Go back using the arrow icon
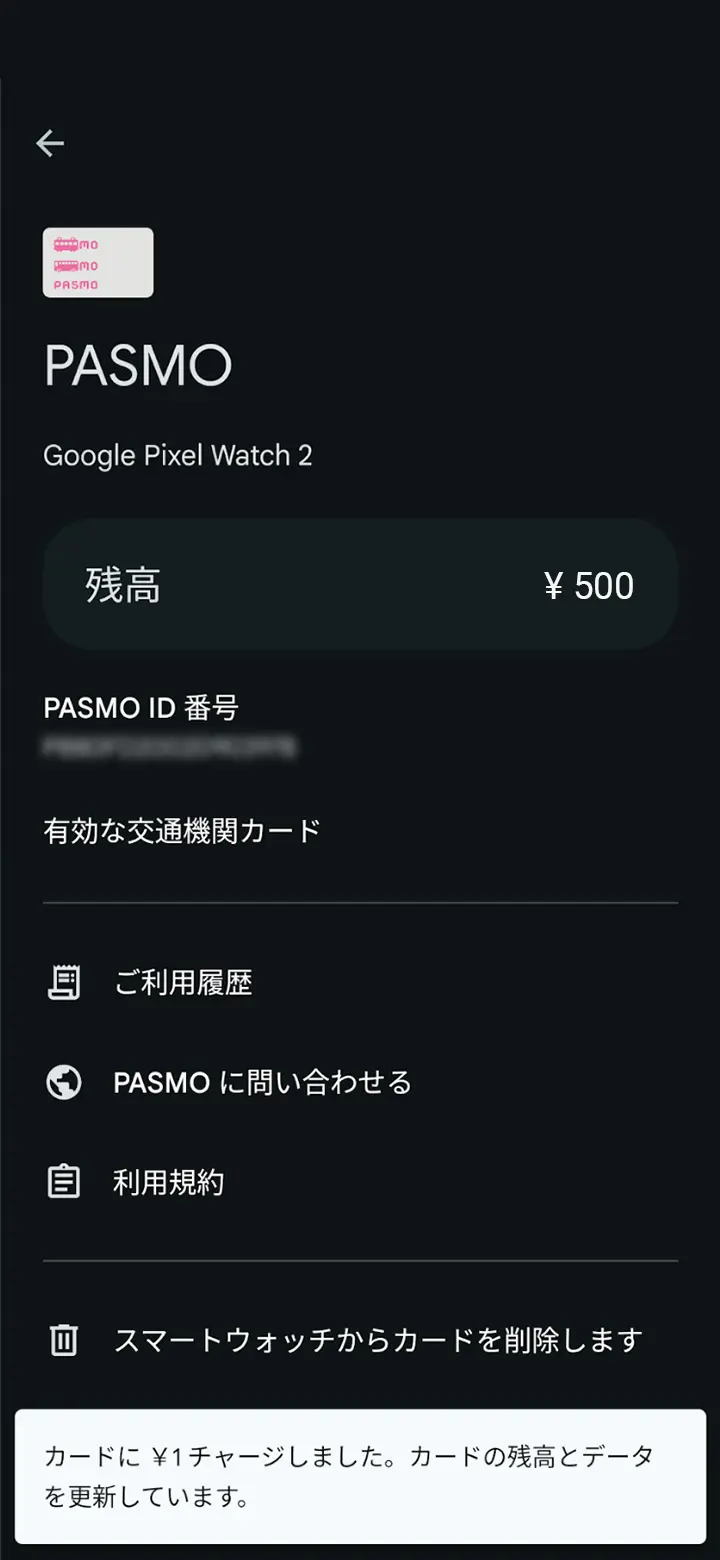 click(50, 144)
